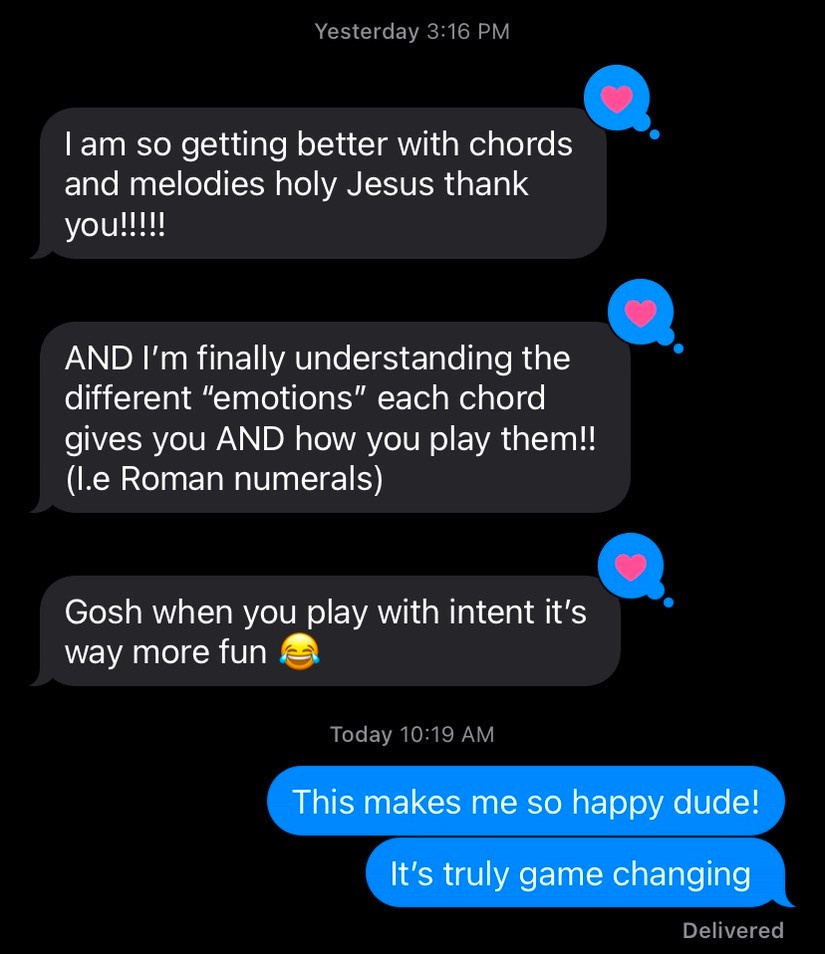Open the heart reaction on the Roman numerals message
Image resolution: width=825 pixels, height=954 pixels.
[x=641, y=312]
